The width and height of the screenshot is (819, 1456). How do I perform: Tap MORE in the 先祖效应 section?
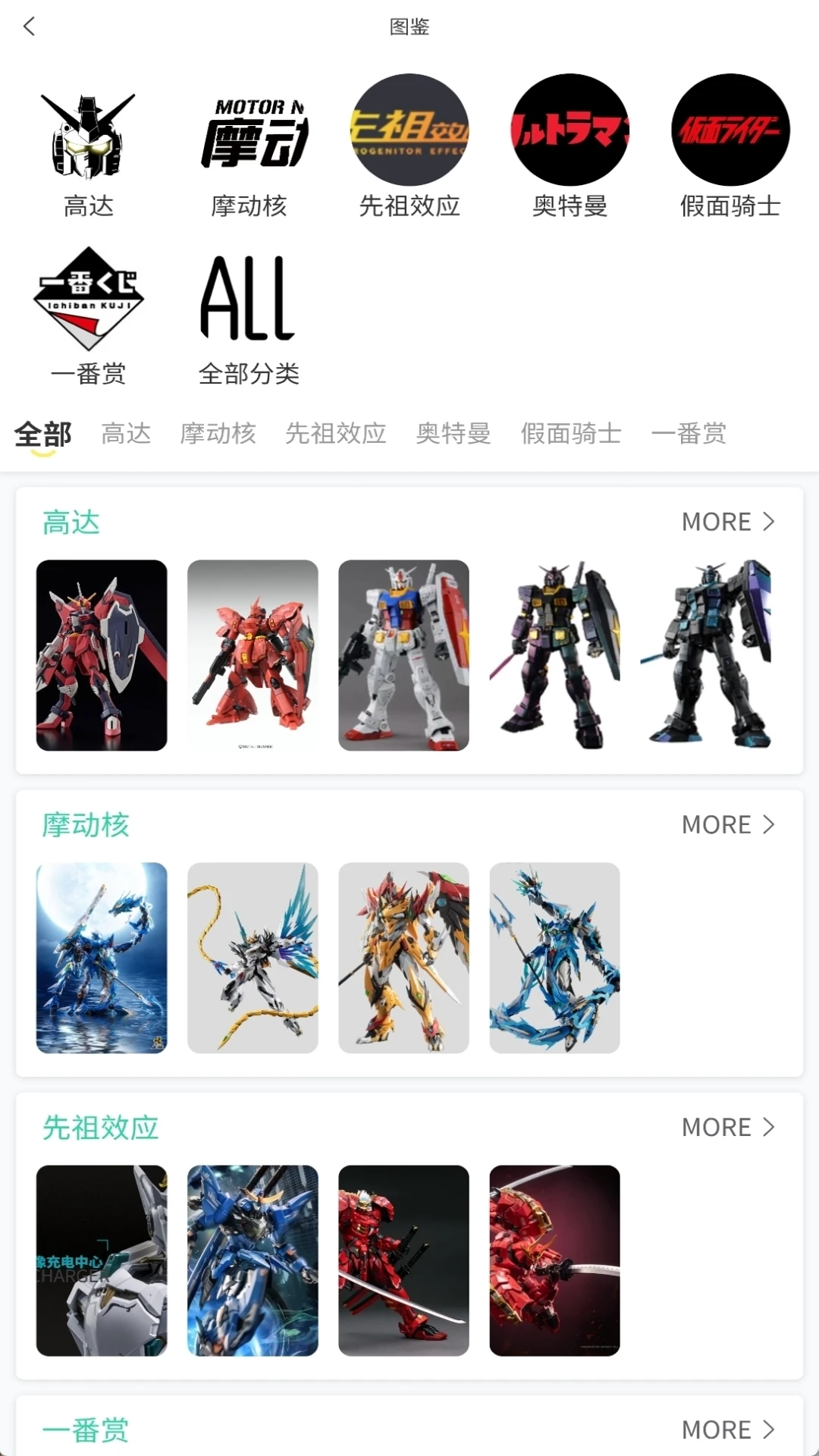728,1127
